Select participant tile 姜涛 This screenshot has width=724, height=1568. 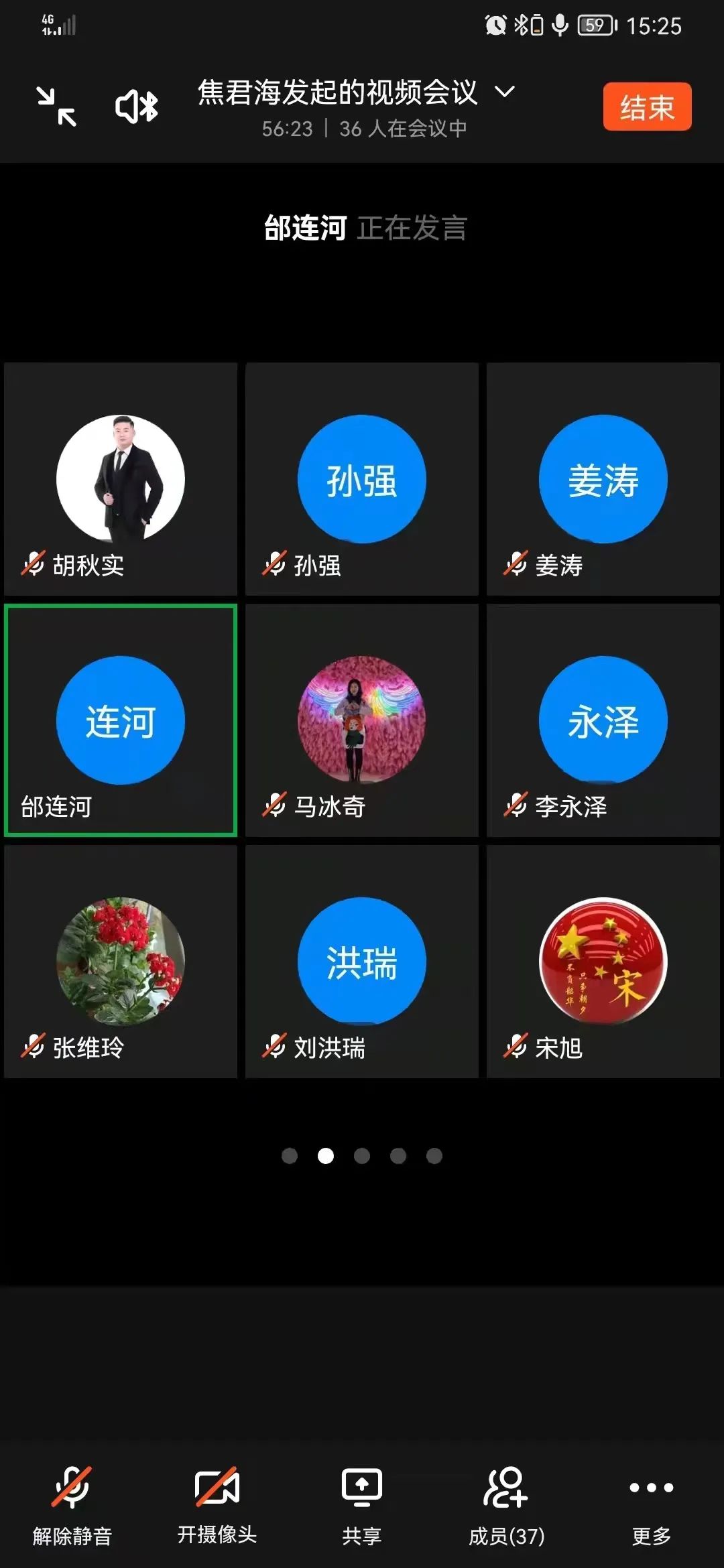coord(603,479)
